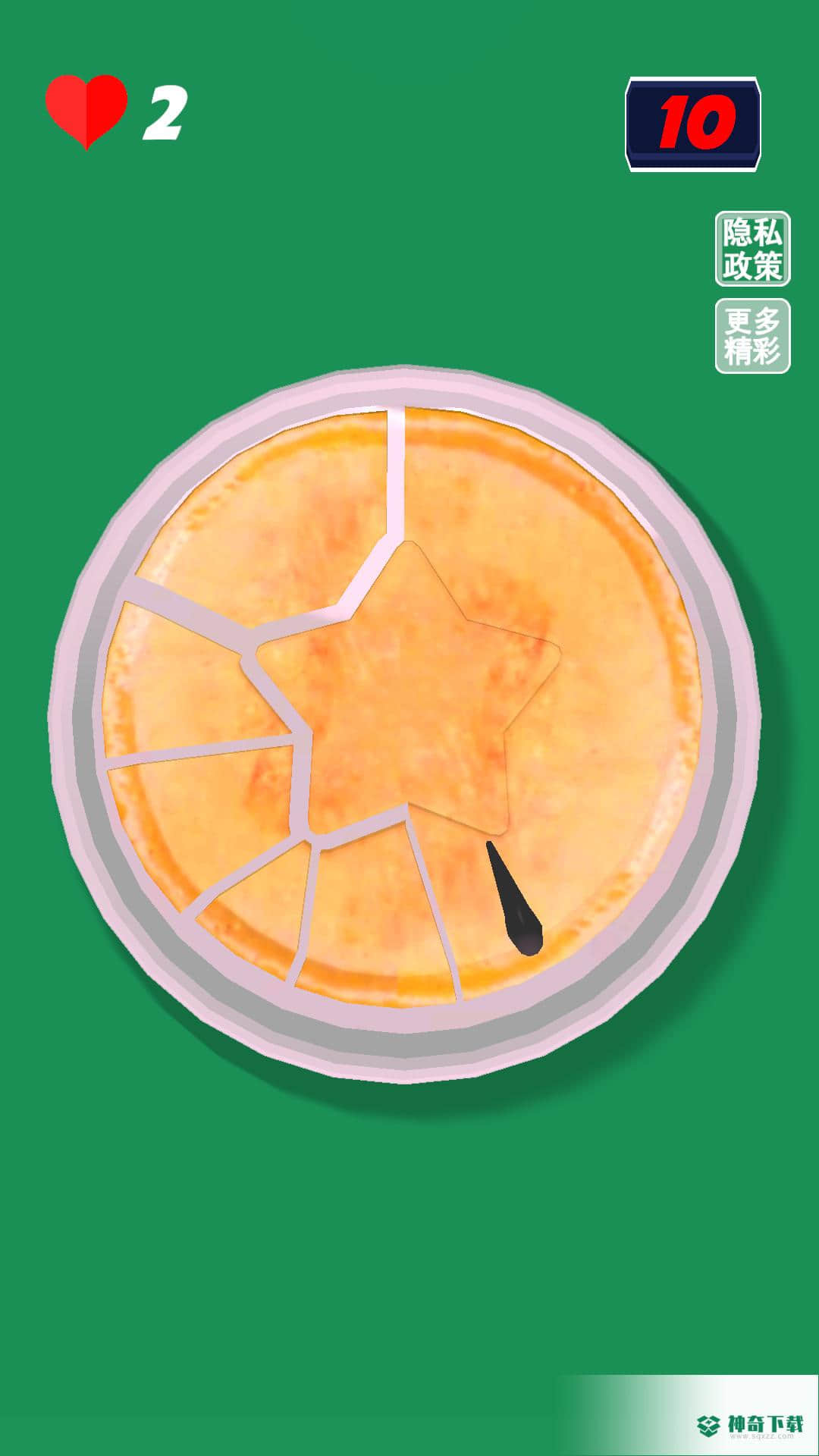Image resolution: width=819 pixels, height=1456 pixels.
Task: Open the 隐私政策 privacy policy button
Action: tap(752, 249)
